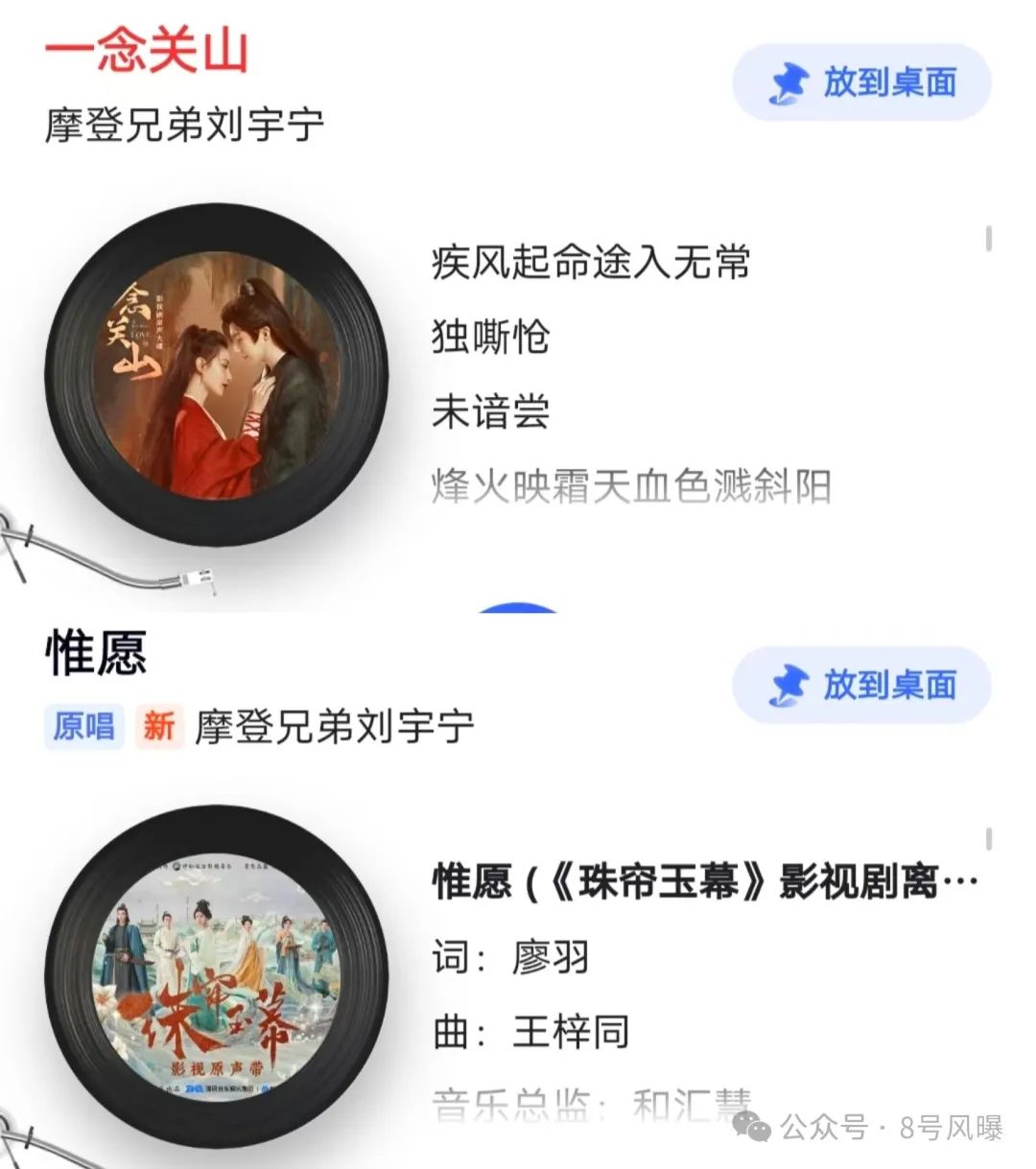Tap 放到桌面 for the song 惟愿

coord(860,685)
